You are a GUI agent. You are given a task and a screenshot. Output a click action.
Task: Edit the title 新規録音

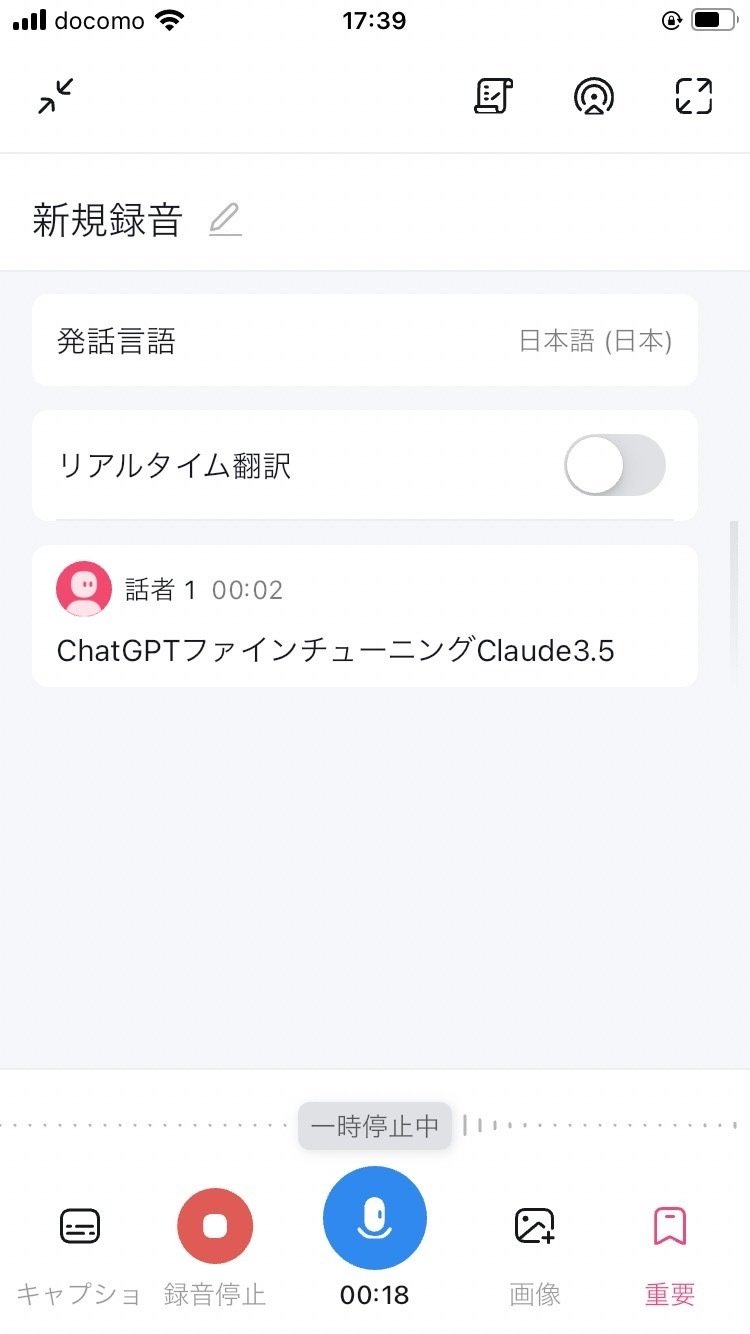point(226,220)
